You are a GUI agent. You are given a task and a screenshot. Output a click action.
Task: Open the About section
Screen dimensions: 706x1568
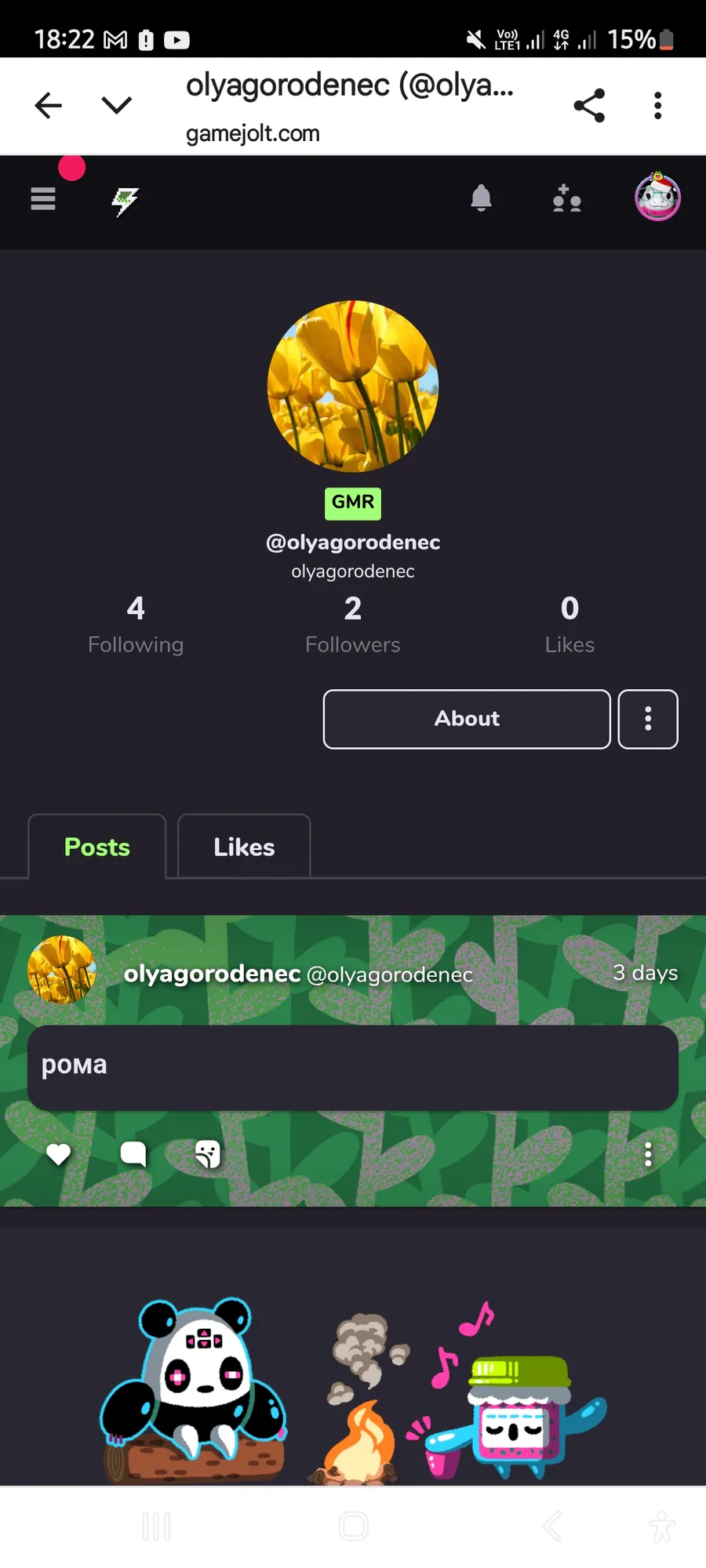coord(467,719)
